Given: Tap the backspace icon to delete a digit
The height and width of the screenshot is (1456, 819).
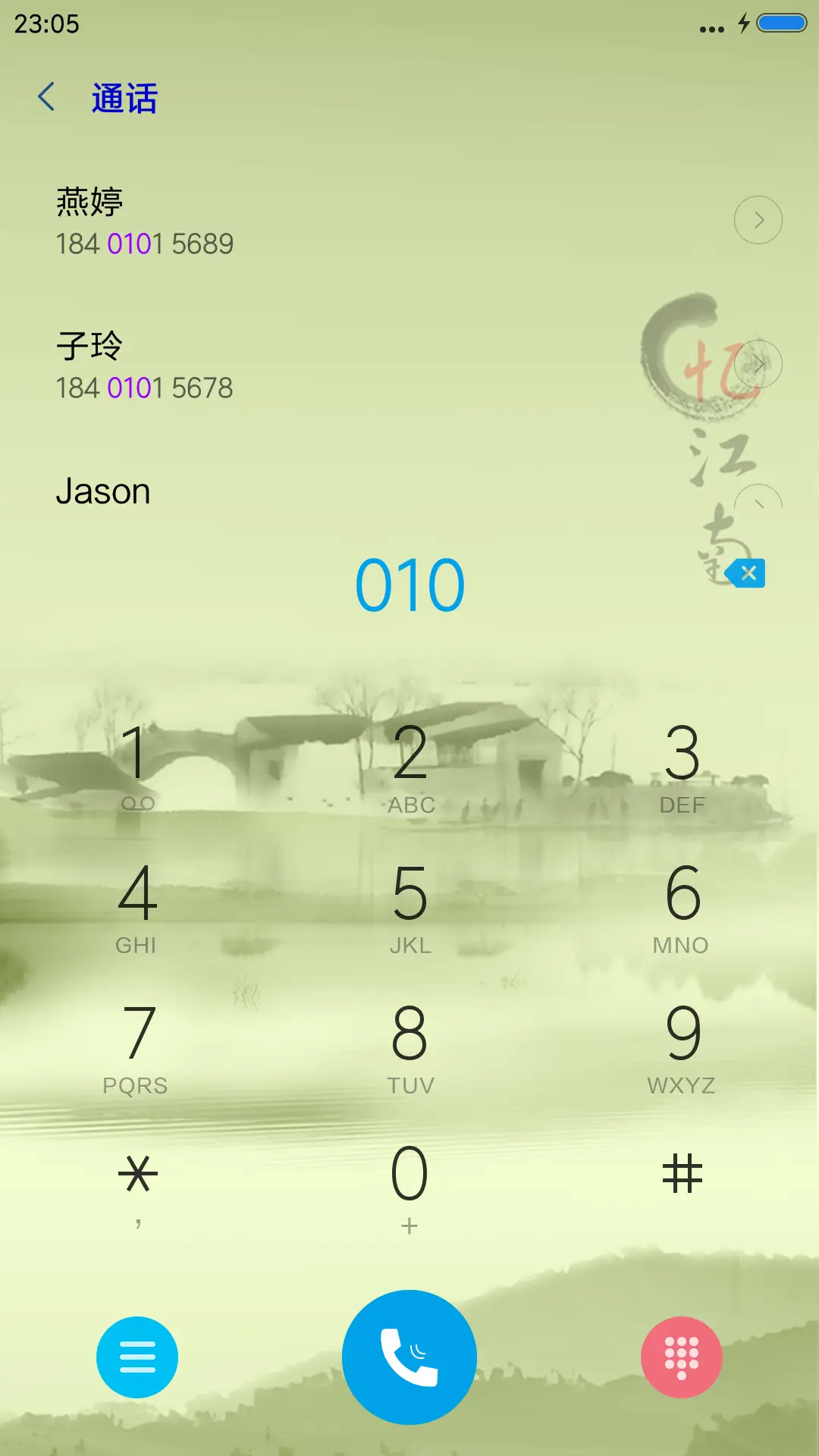Looking at the screenshot, I should pyautogui.click(x=747, y=574).
